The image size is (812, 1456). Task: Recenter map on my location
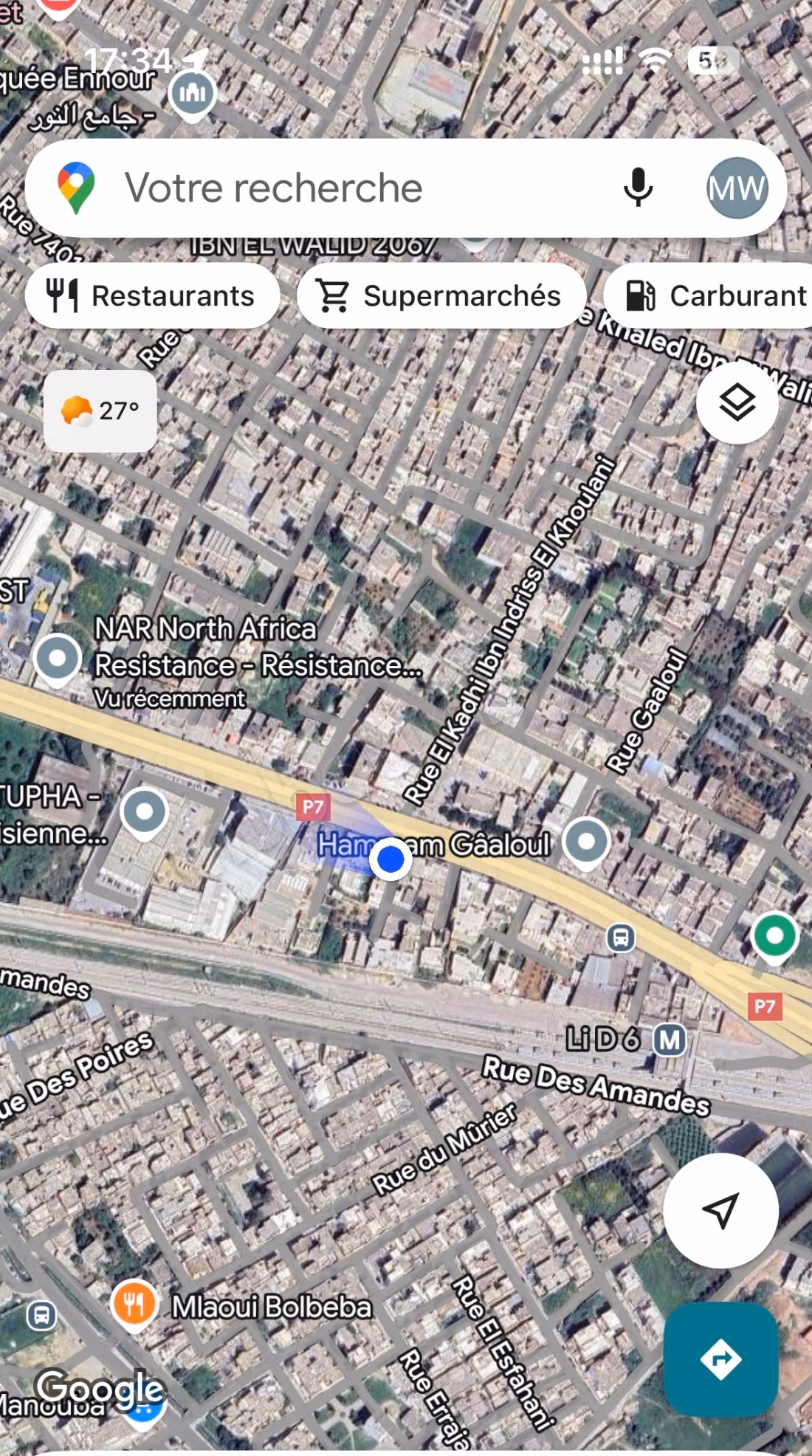[720, 1211]
